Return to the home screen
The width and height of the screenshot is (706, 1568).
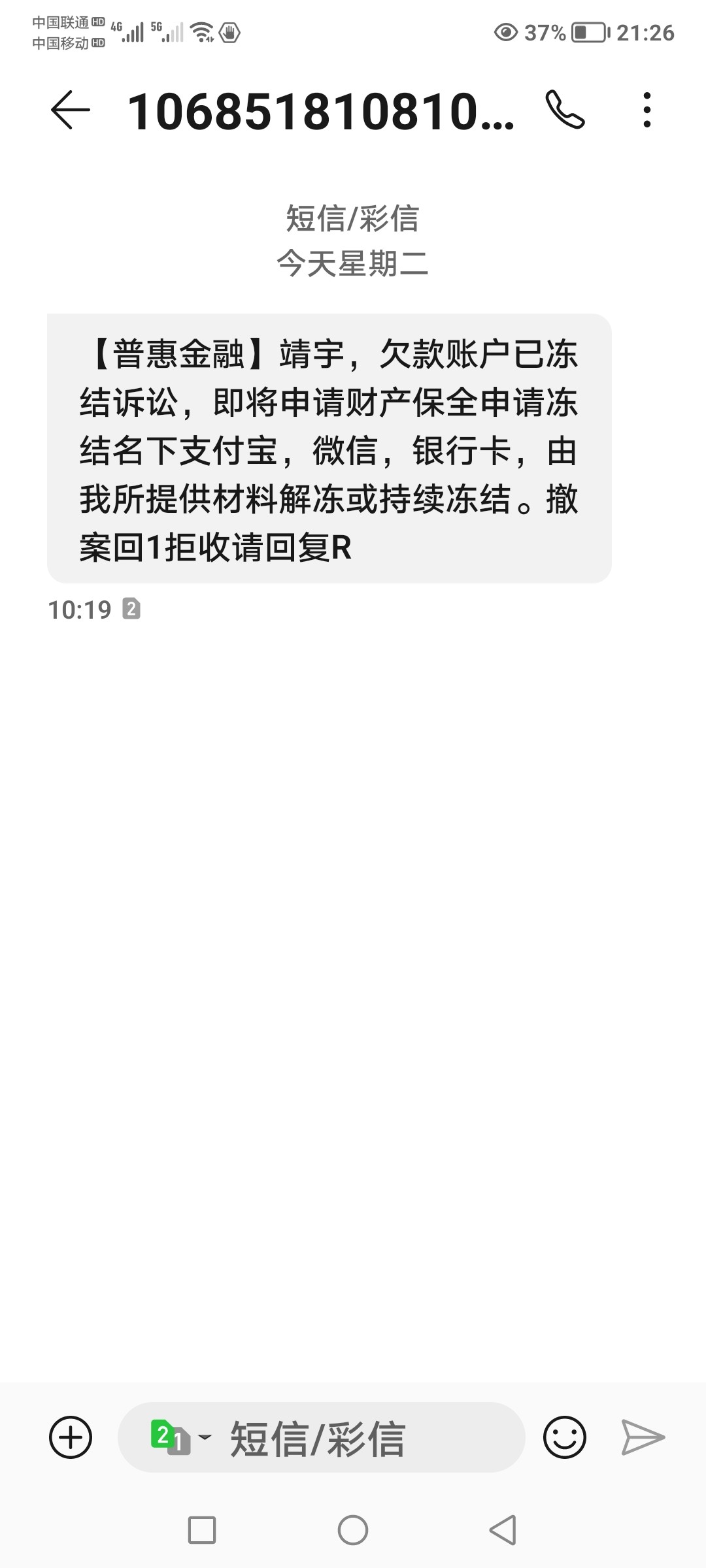(x=353, y=1530)
